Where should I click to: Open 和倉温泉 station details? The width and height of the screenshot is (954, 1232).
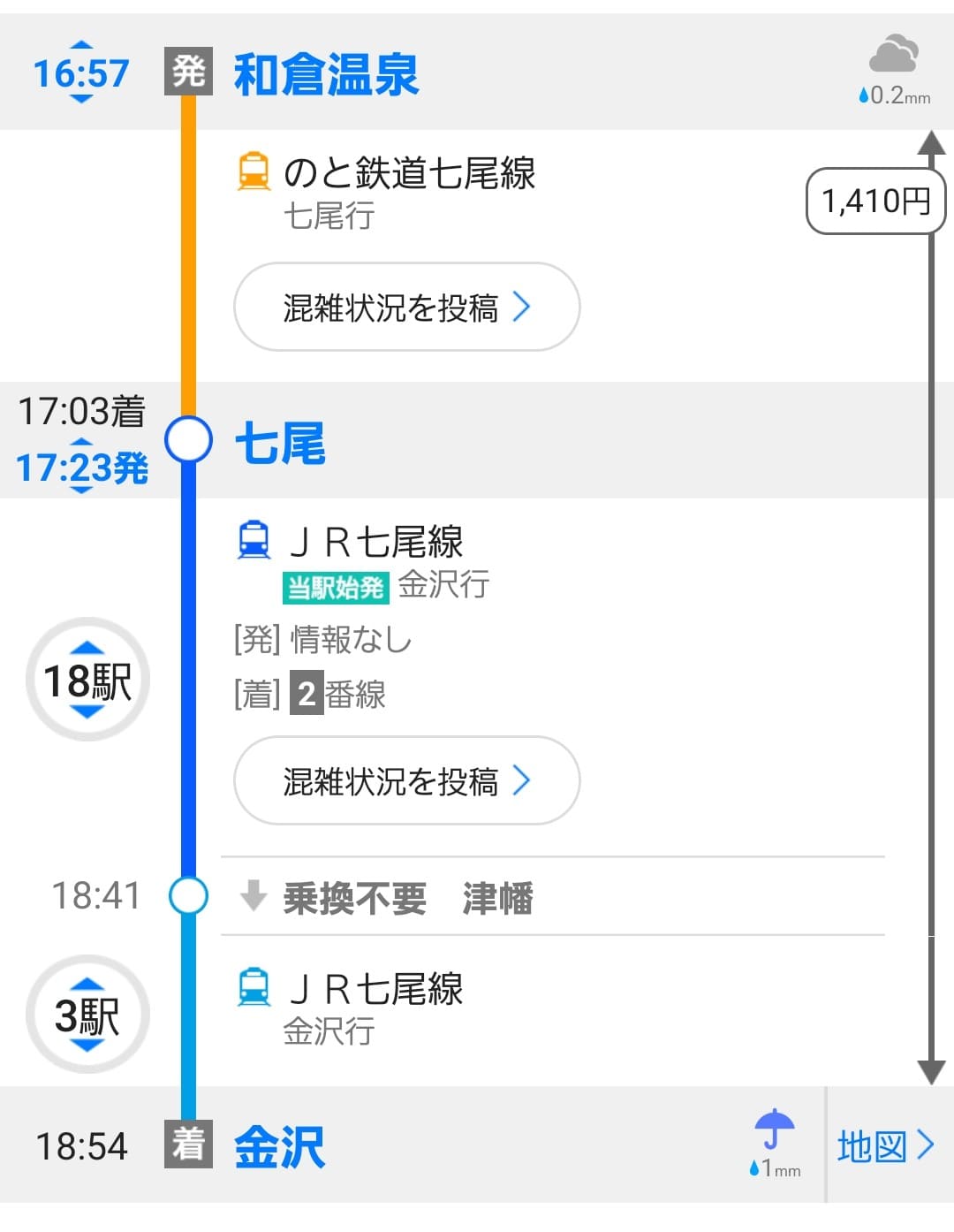(x=325, y=74)
